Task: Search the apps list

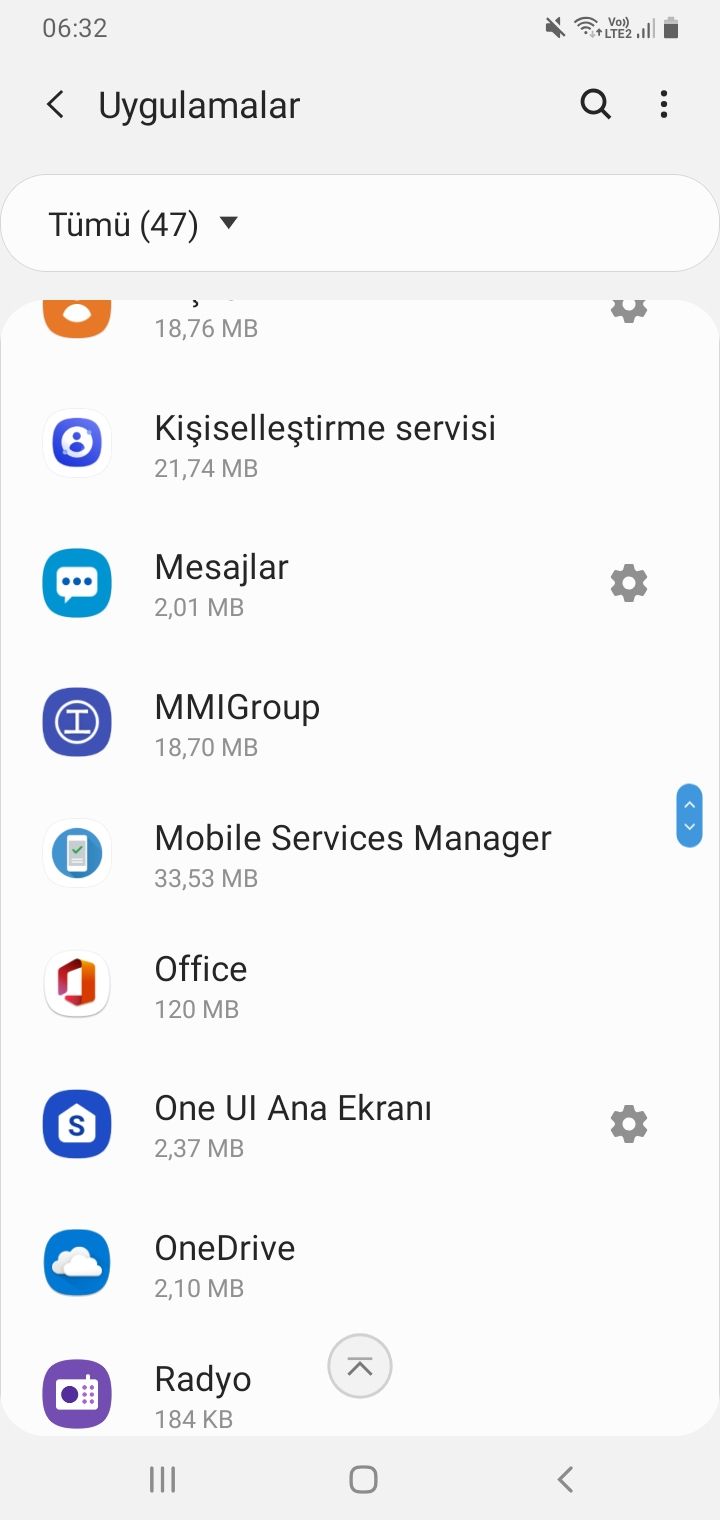Action: (x=595, y=104)
